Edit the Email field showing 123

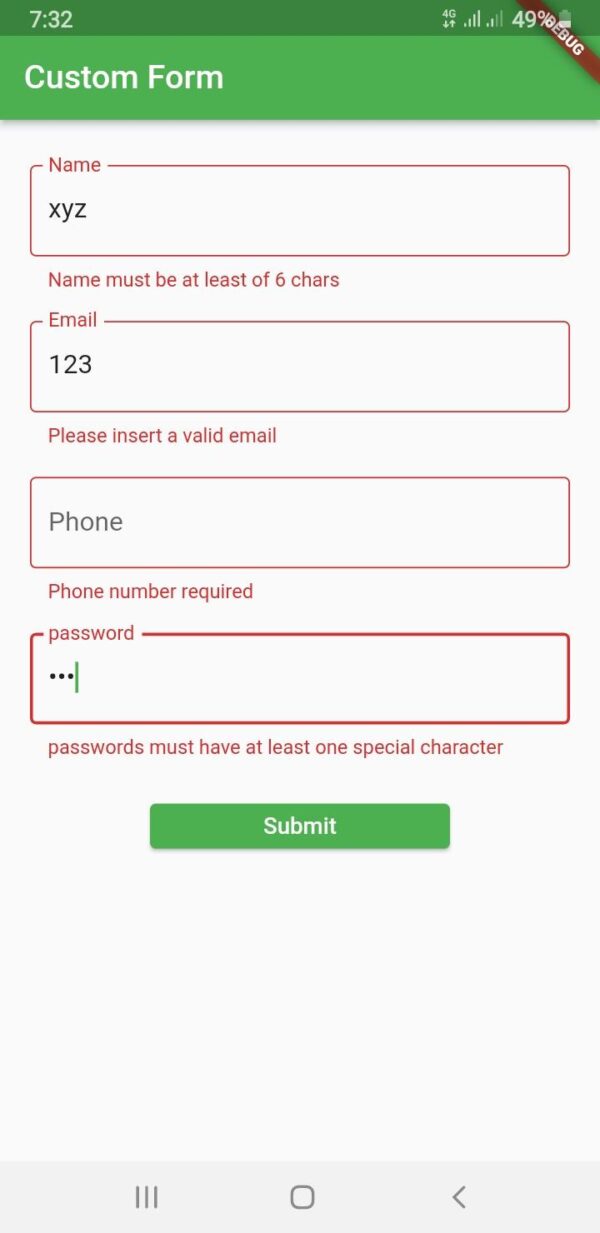(300, 366)
